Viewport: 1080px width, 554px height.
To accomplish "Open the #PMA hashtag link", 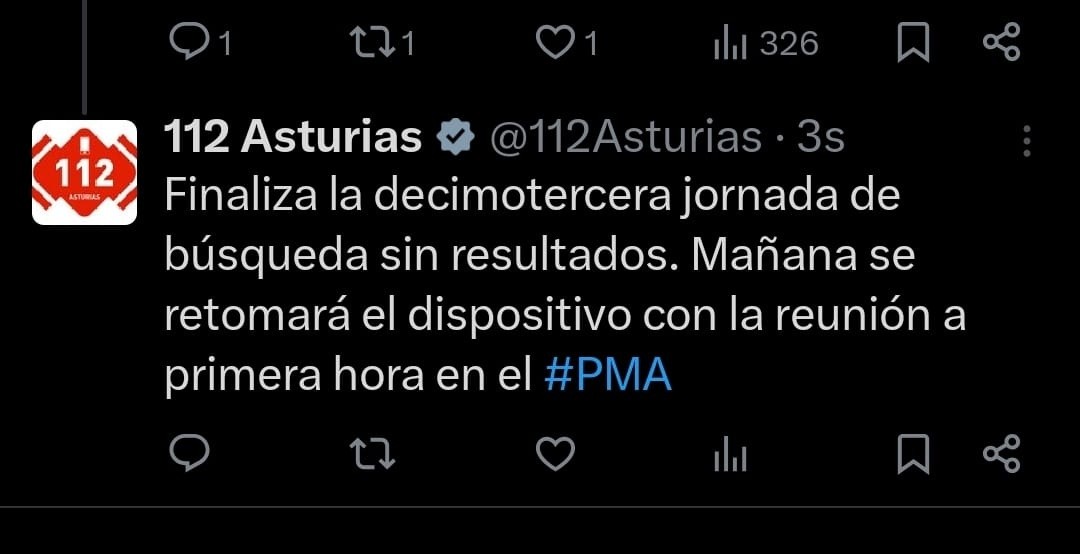I will (608, 375).
